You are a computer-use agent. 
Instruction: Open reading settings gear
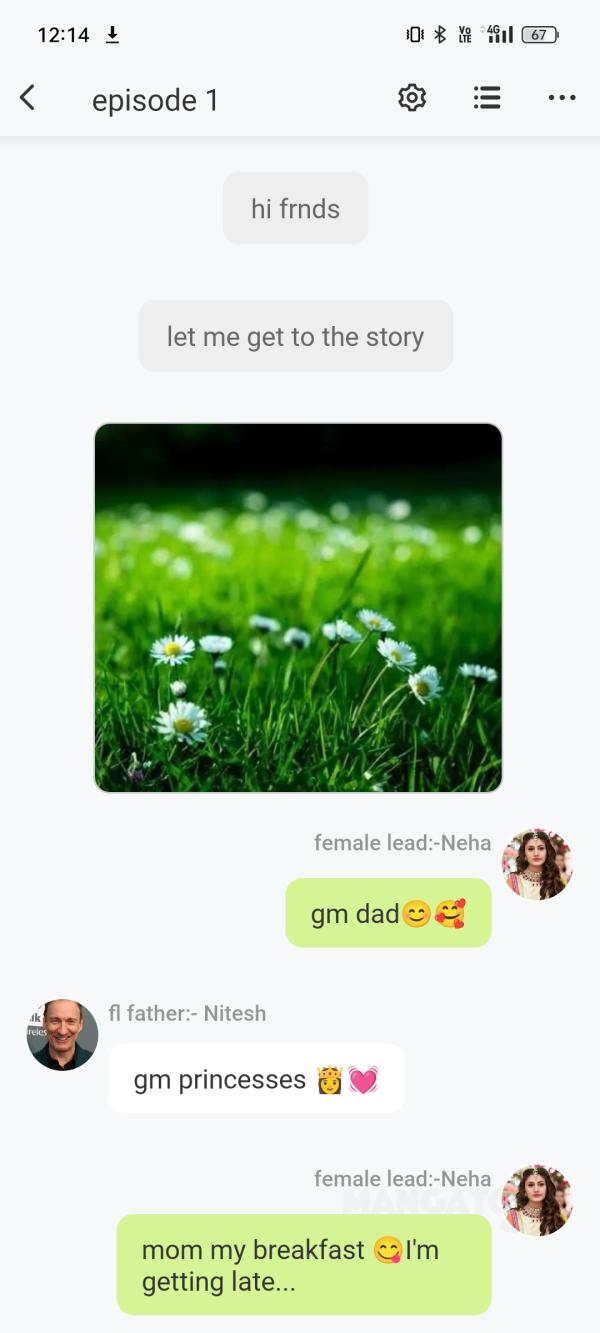[412, 98]
